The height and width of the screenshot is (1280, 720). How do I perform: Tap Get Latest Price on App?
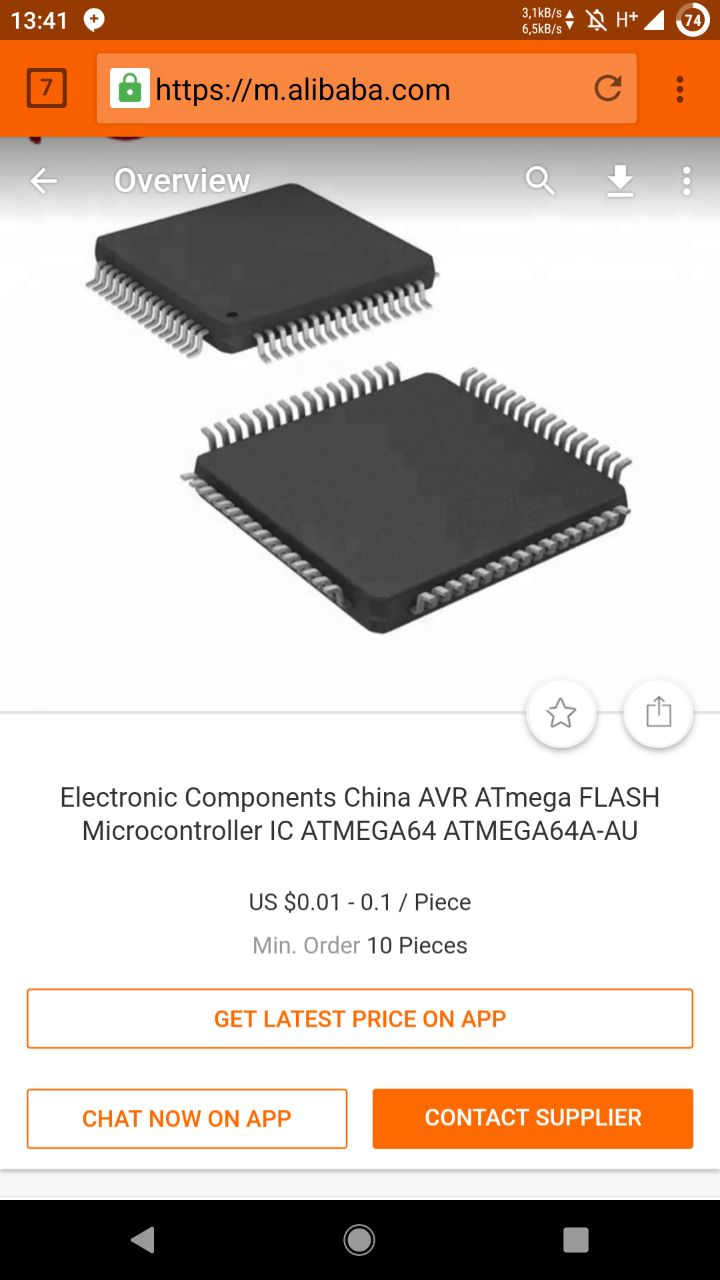pos(360,1019)
